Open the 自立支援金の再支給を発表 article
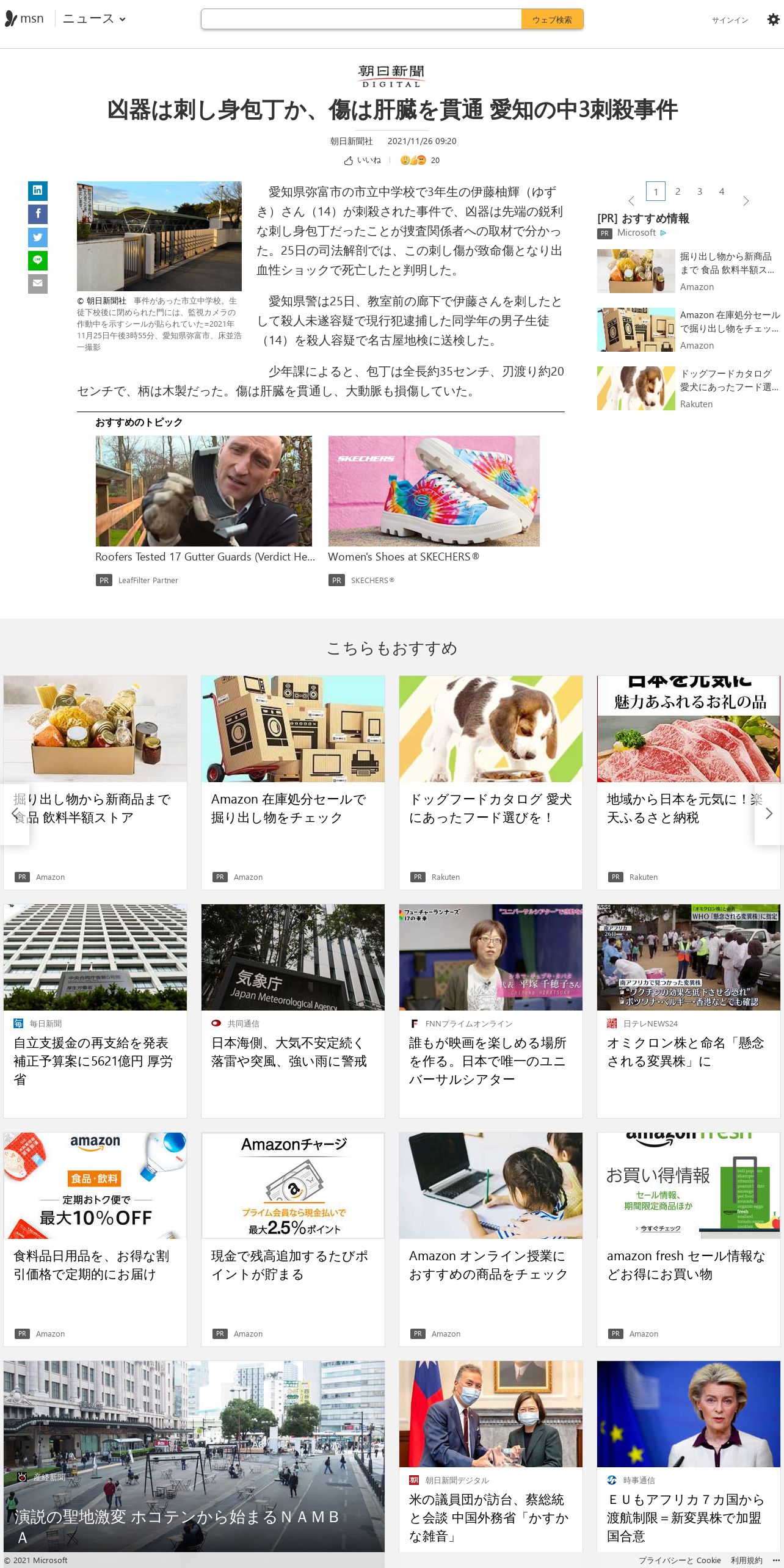The height and width of the screenshot is (1568, 784). 93,1061
